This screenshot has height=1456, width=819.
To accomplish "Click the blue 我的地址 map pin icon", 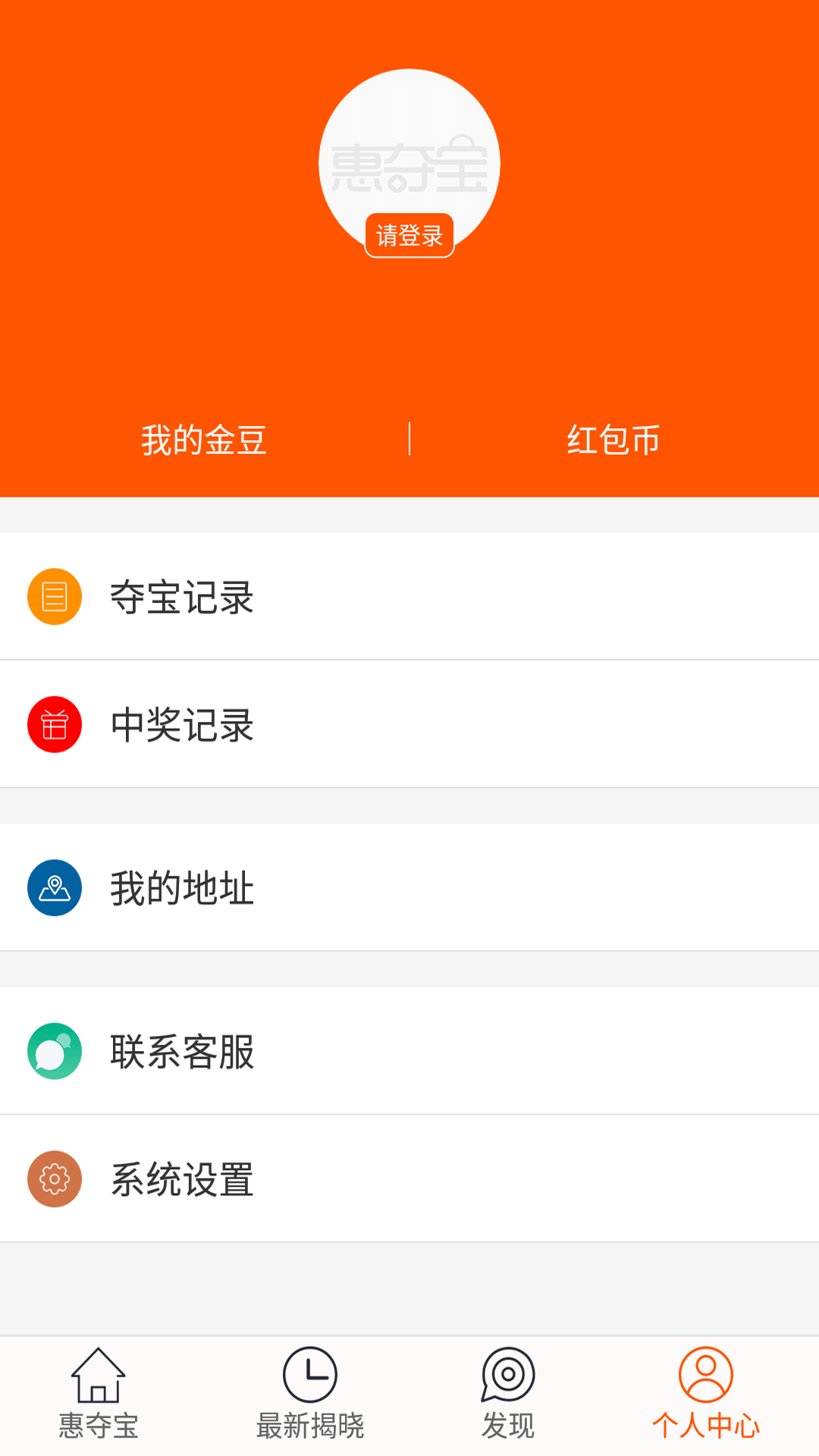I will (x=54, y=889).
